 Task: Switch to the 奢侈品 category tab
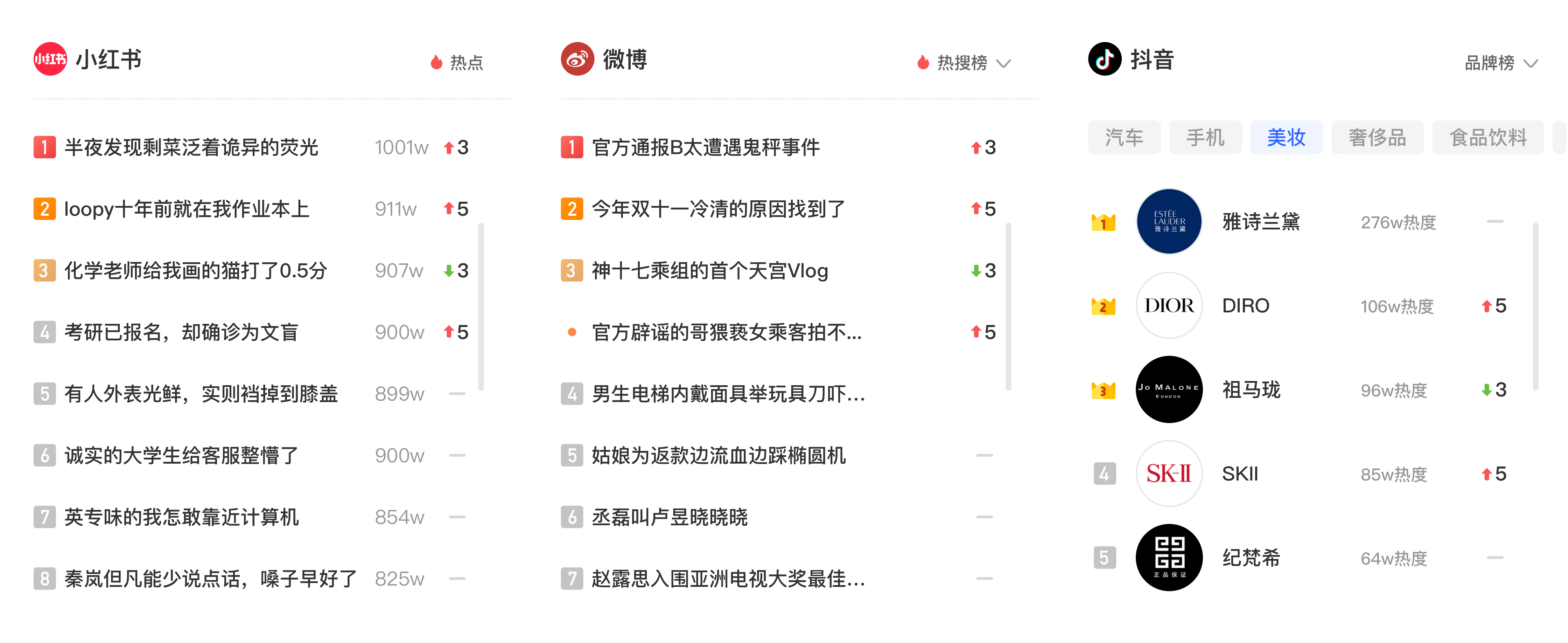(1377, 138)
